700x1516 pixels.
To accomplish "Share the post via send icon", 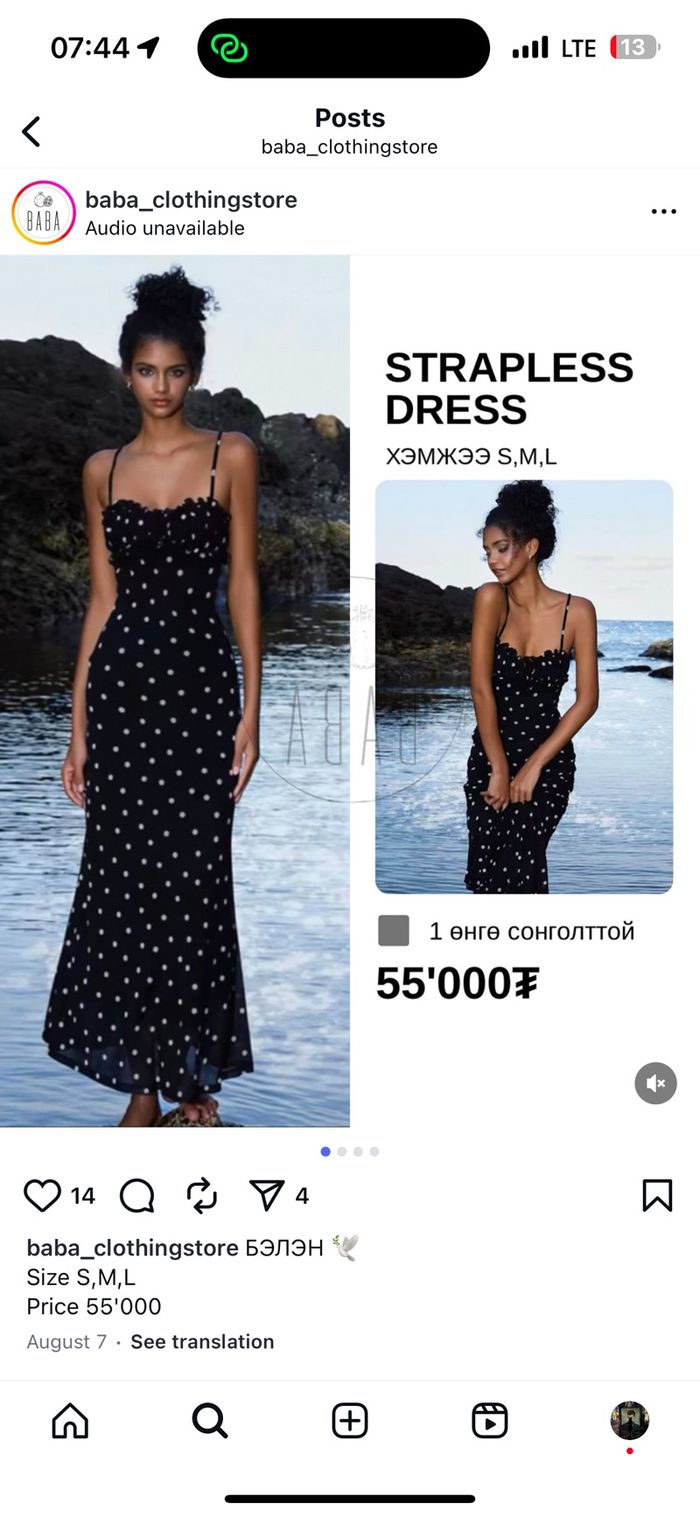I will (x=266, y=1195).
